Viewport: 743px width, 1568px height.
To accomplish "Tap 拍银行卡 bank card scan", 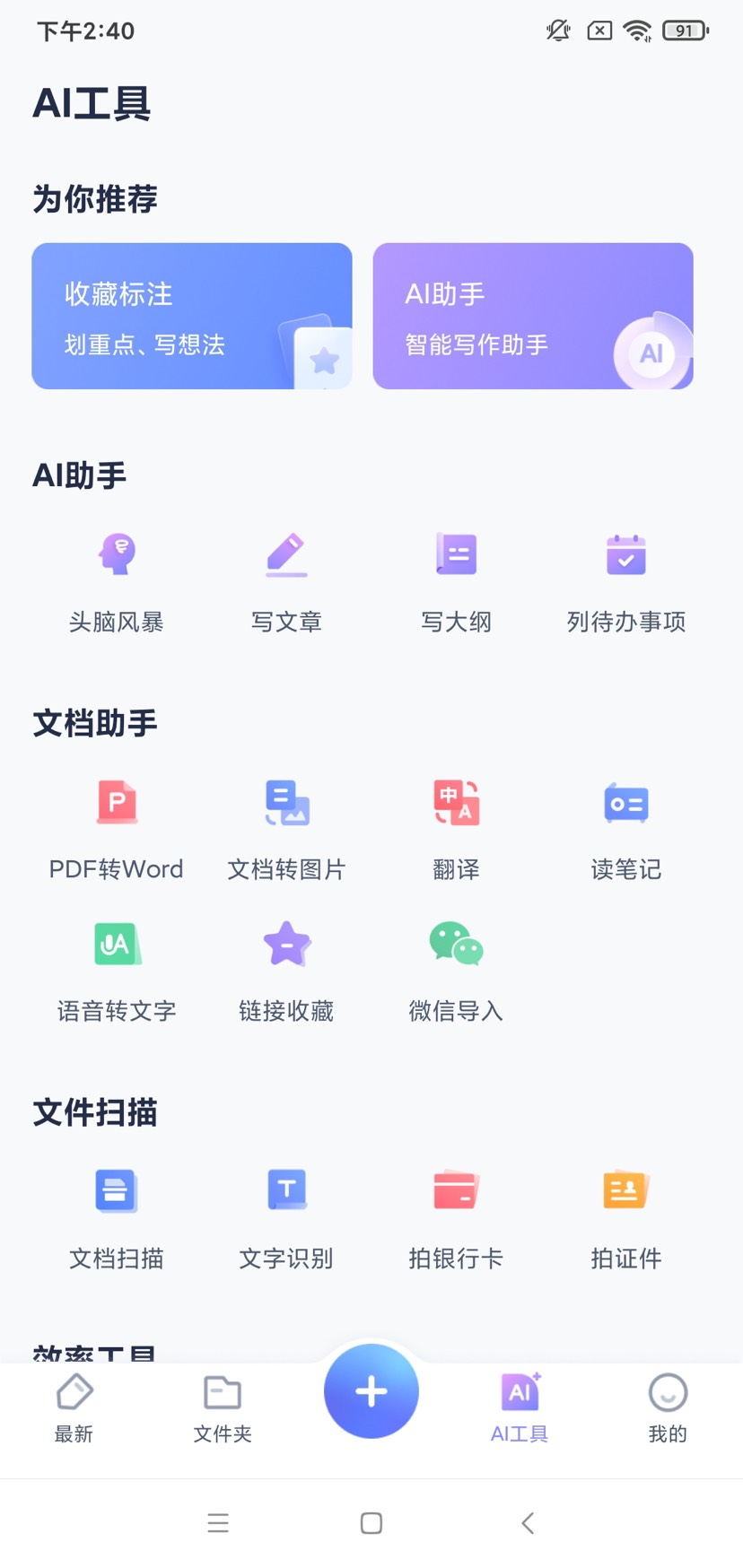I will point(456,1216).
